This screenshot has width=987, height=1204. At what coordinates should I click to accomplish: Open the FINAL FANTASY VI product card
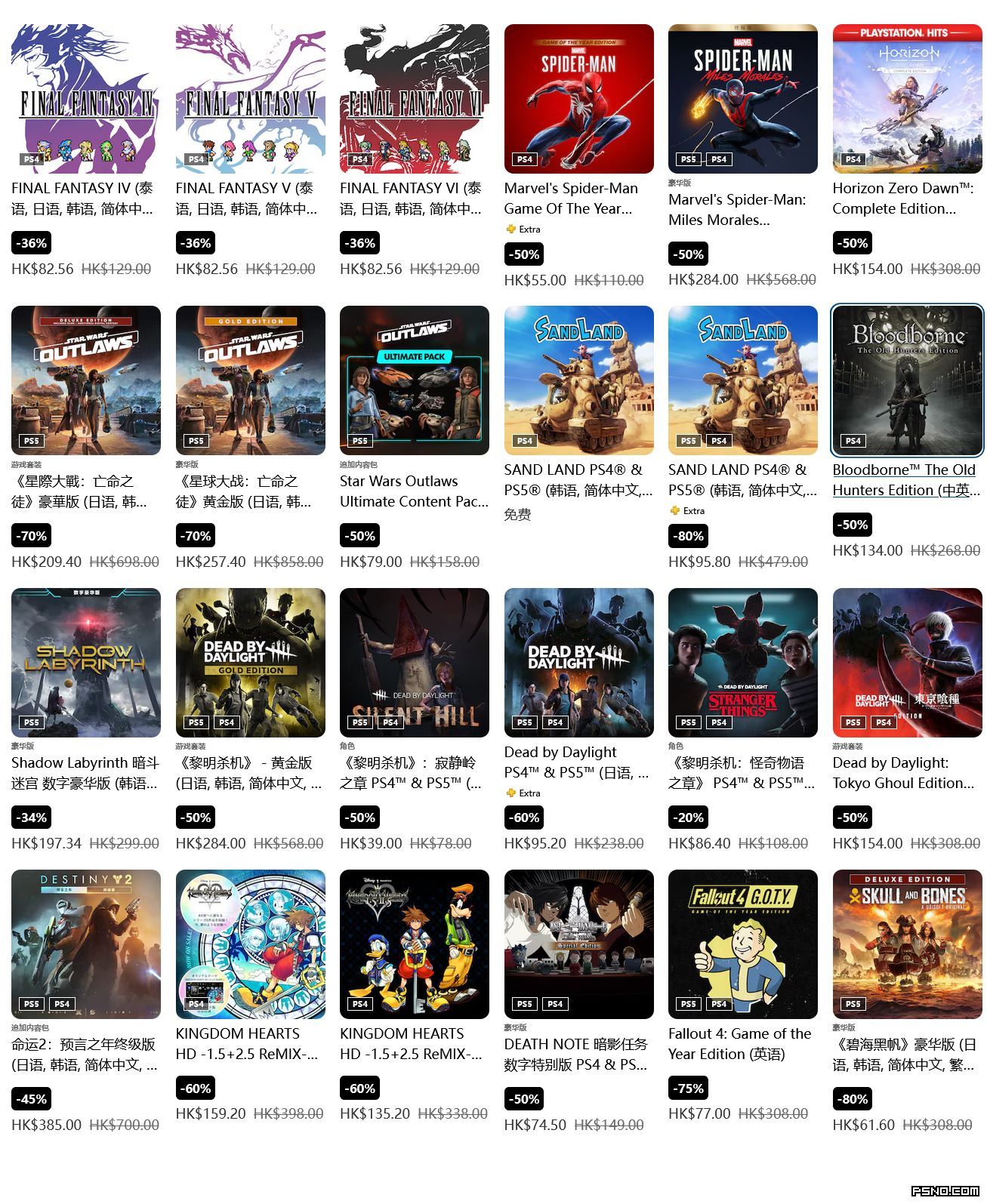point(414,99)
